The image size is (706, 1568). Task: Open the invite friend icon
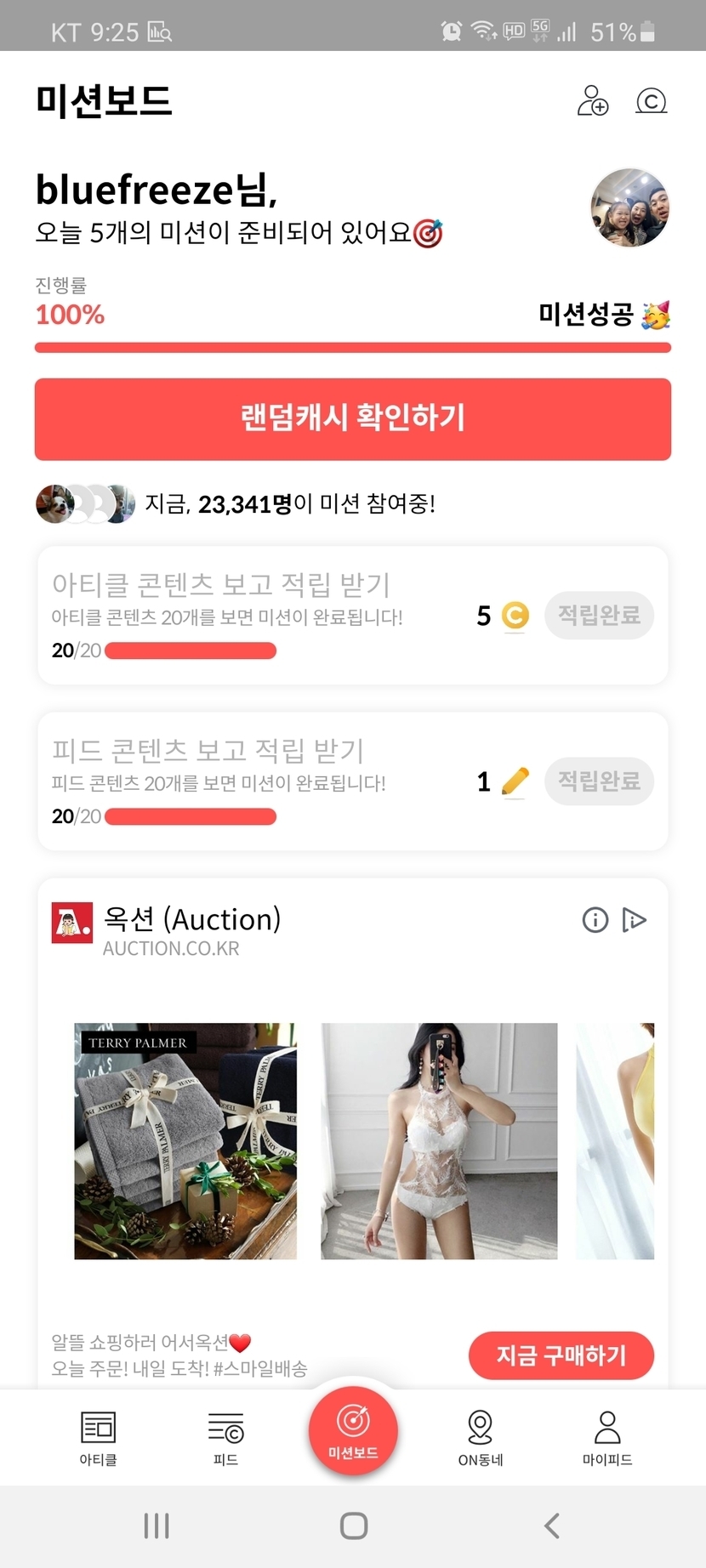tap(593, 101)
